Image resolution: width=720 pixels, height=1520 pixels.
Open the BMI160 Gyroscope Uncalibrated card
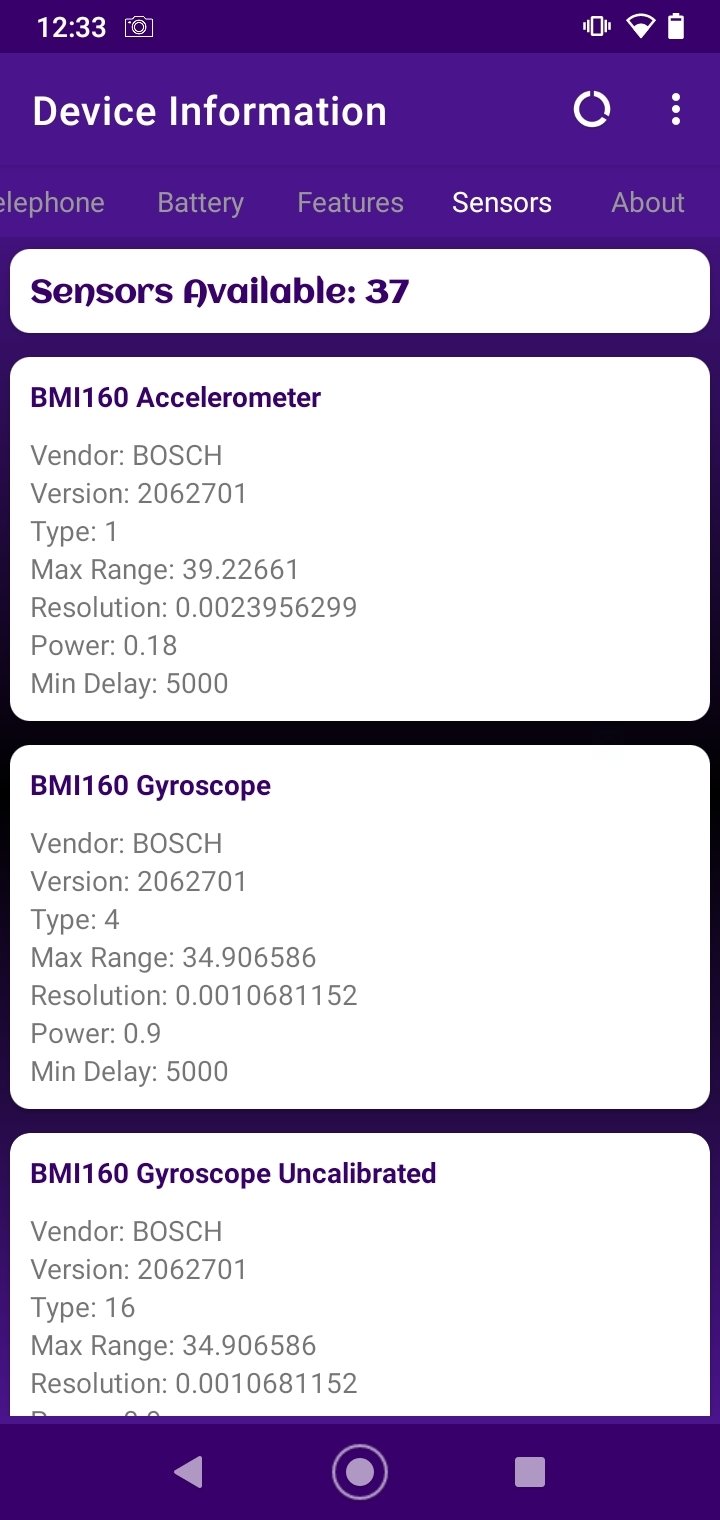point(360,1275)
